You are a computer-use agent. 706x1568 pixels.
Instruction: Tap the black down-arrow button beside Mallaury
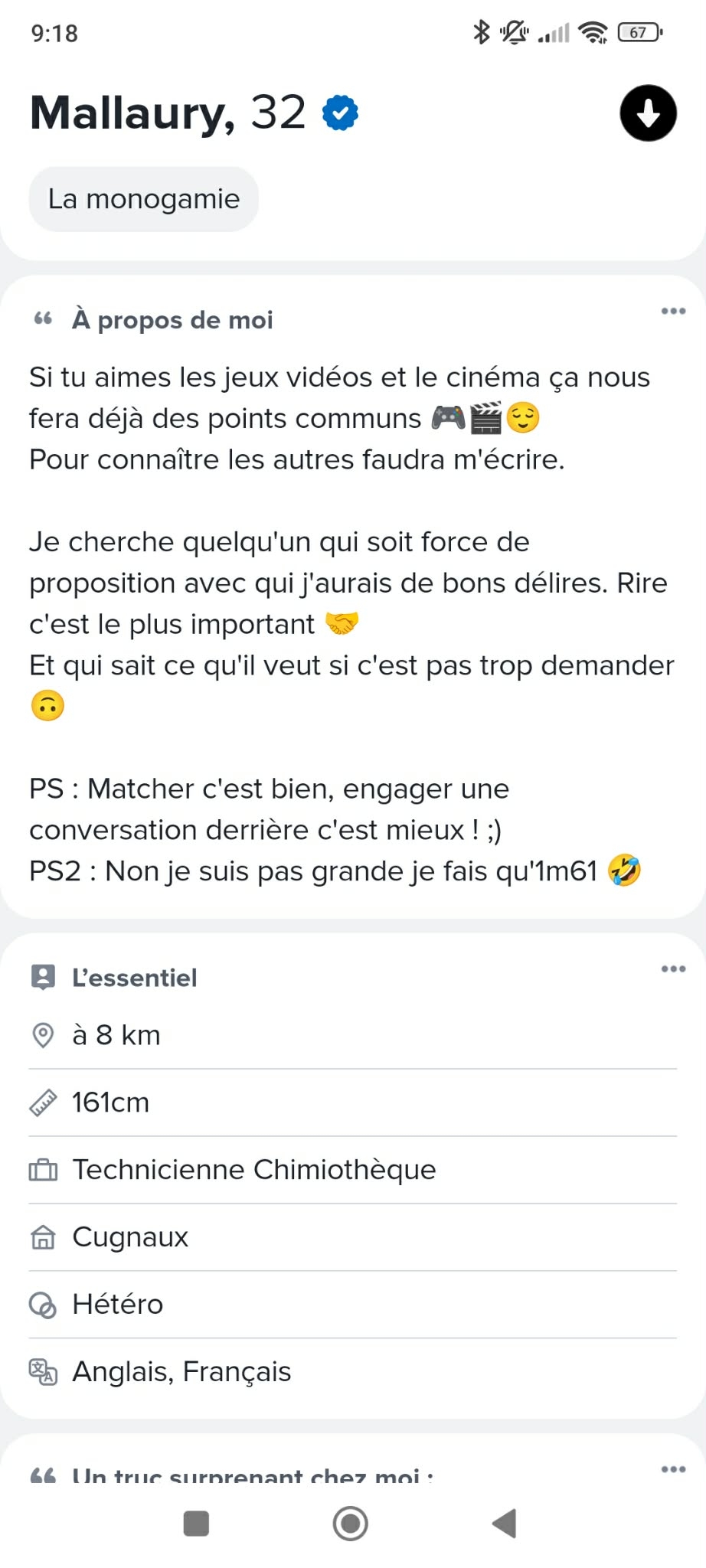(648, 113)
